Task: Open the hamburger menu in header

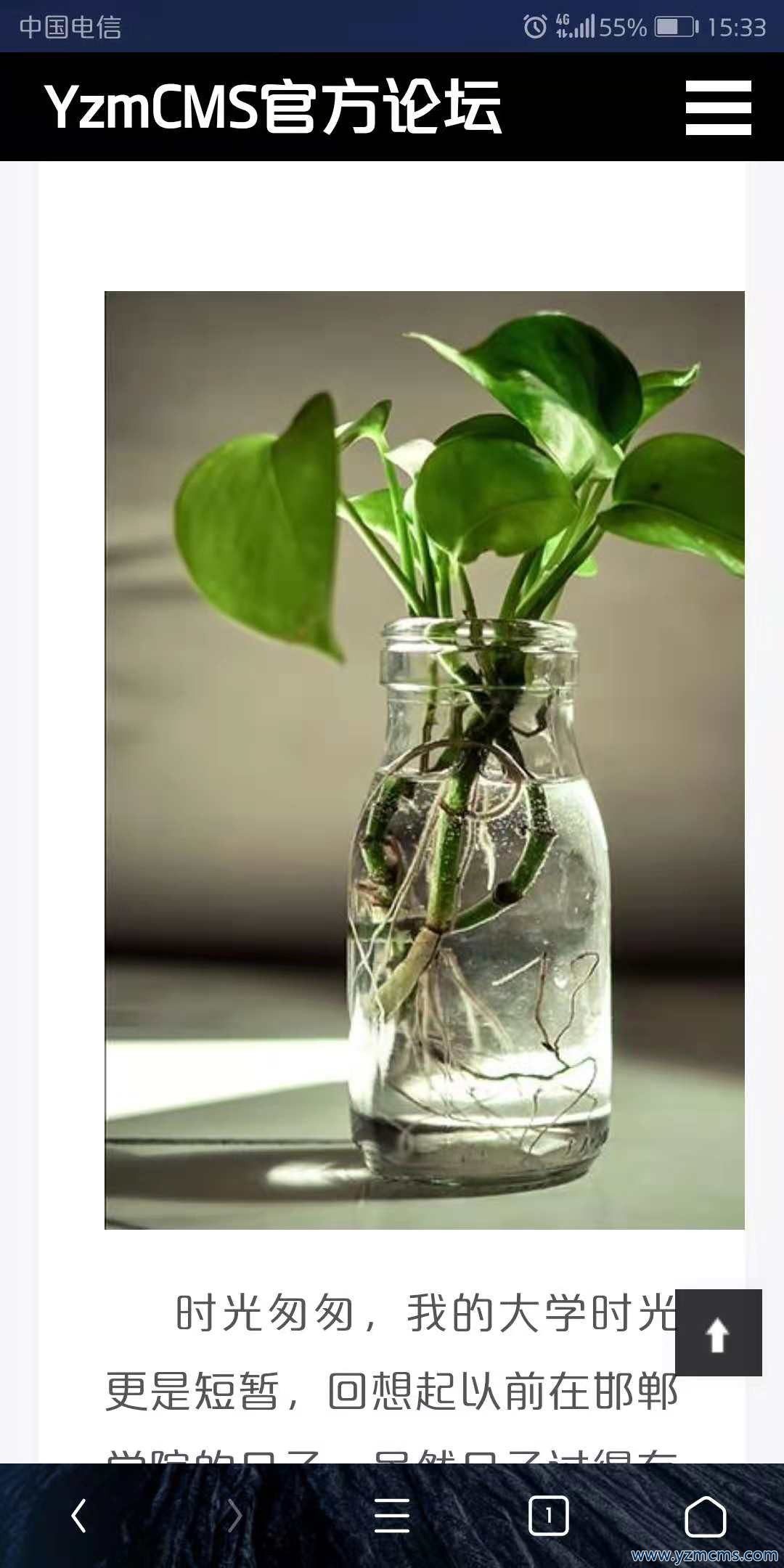Action: tap(718, 107)
